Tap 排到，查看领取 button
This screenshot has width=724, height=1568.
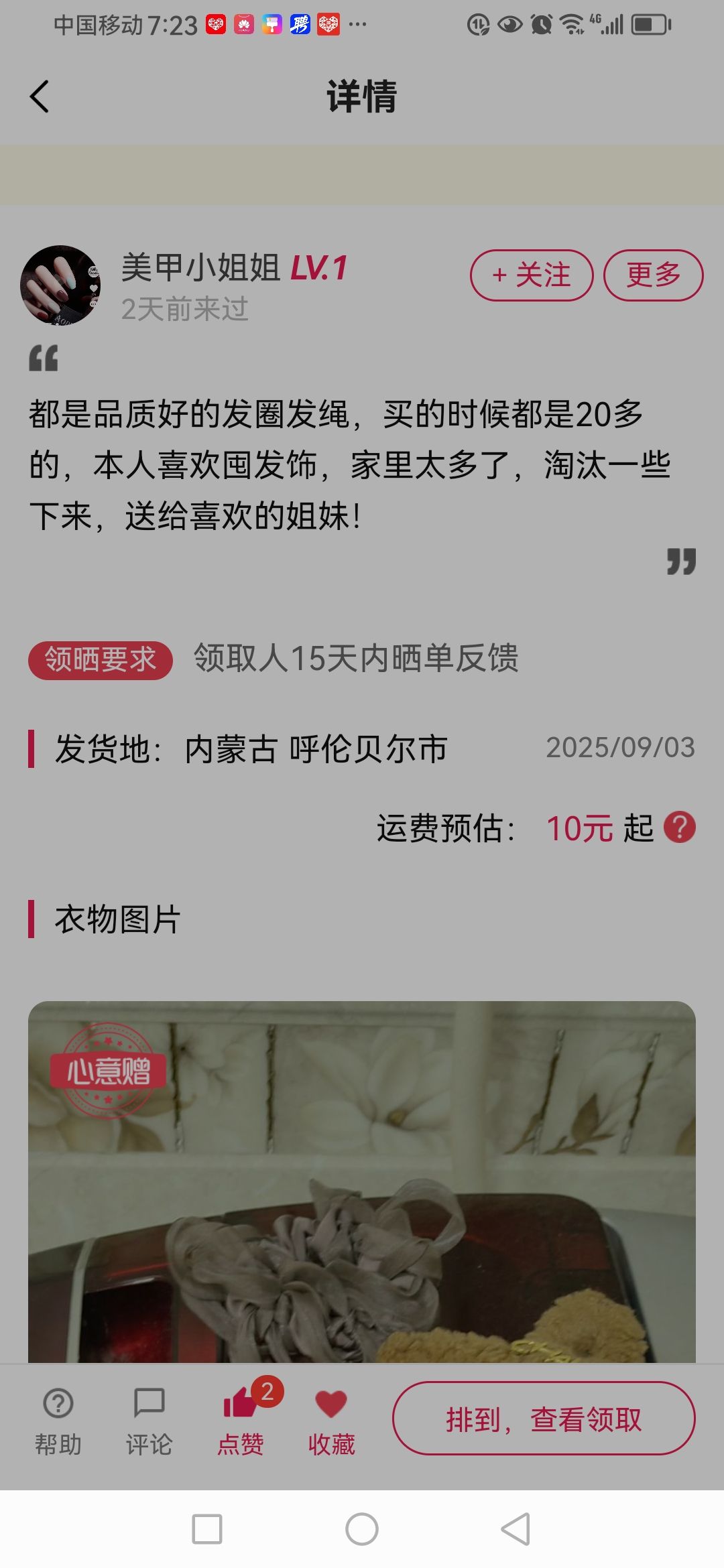(x=544, y=1419)
